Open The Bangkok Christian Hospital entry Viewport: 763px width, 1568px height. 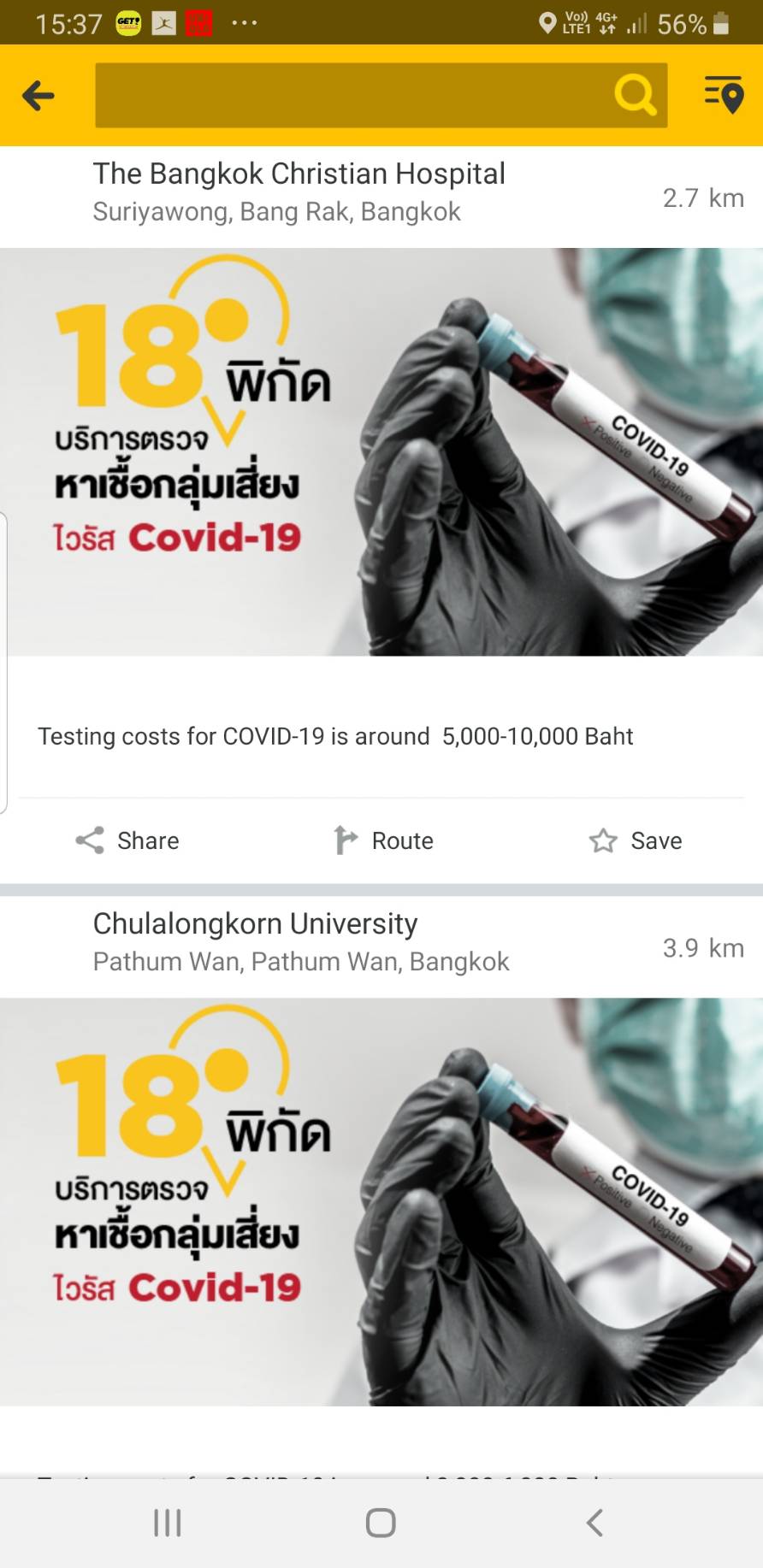(x=299, y=192)
